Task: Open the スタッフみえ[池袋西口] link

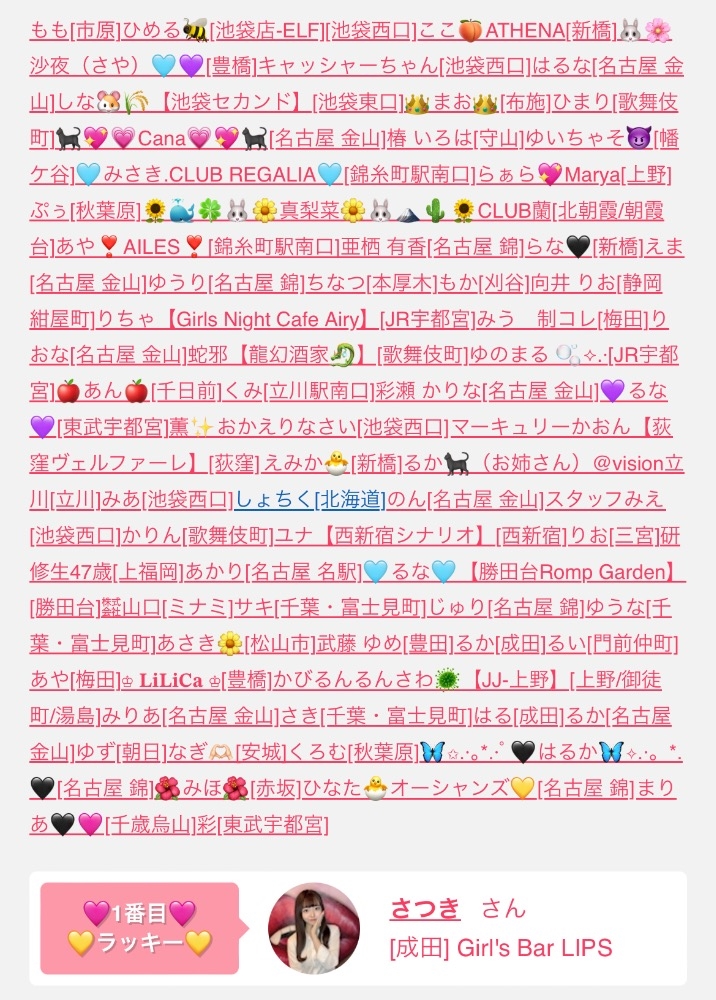Action: [604, 499]
